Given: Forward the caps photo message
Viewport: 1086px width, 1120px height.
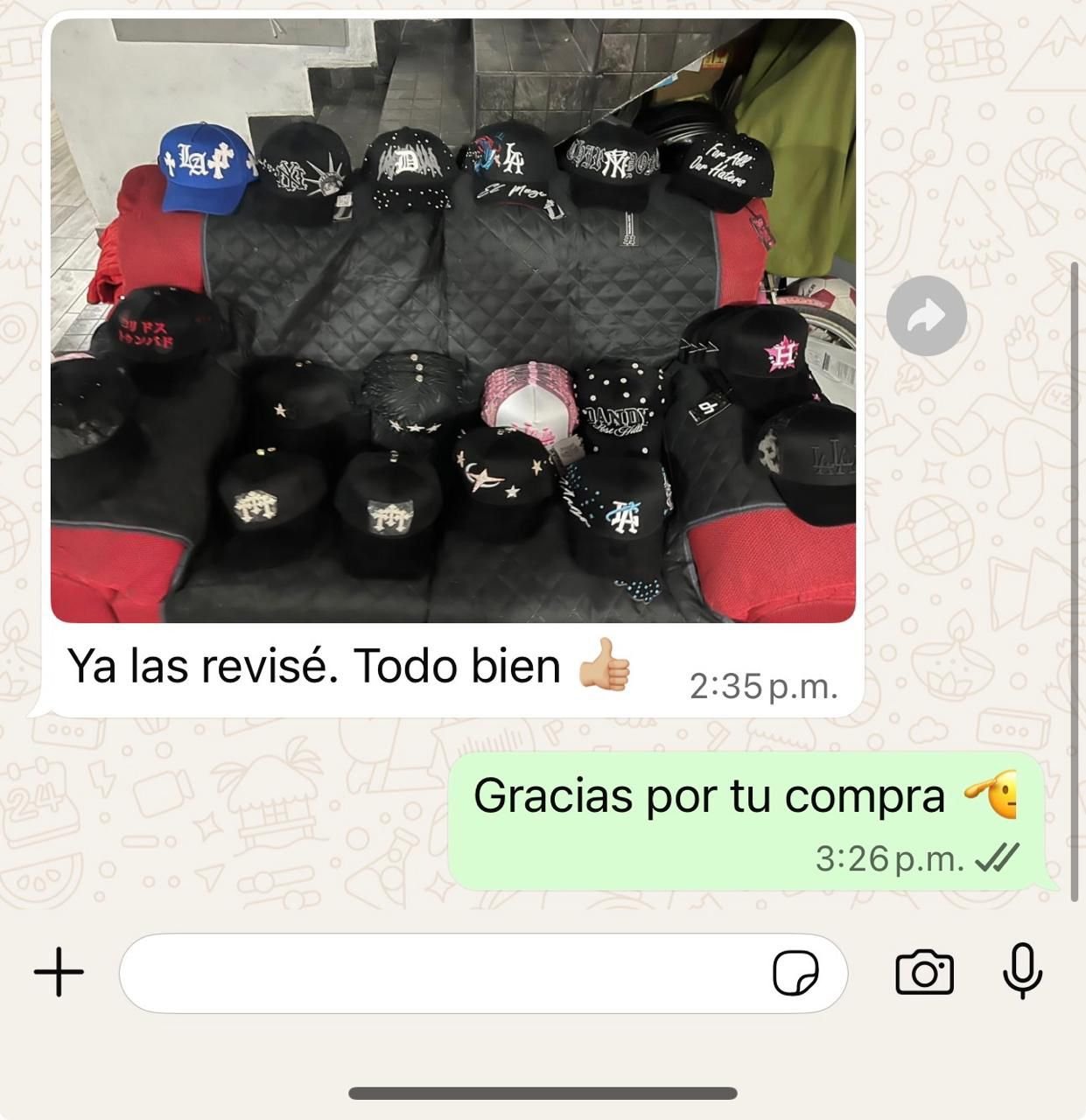Looking at the screenshot, I should click(926, 316).
